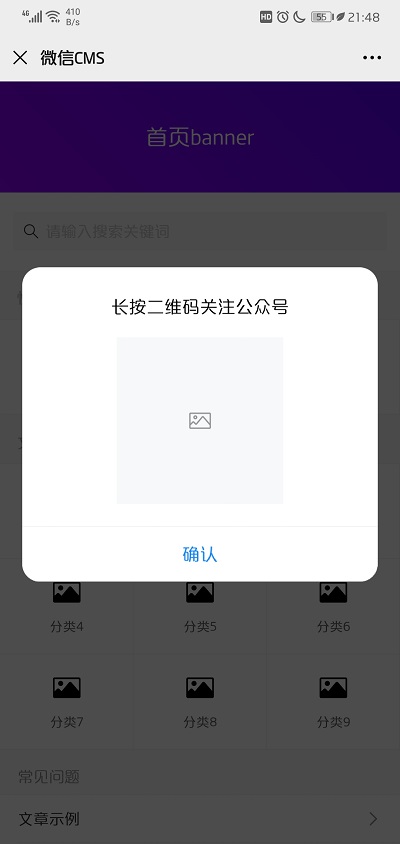Close the 微信CMS page
Image resolution: width=400 pixels, height=844 pixels.
[x=20, y=58]
